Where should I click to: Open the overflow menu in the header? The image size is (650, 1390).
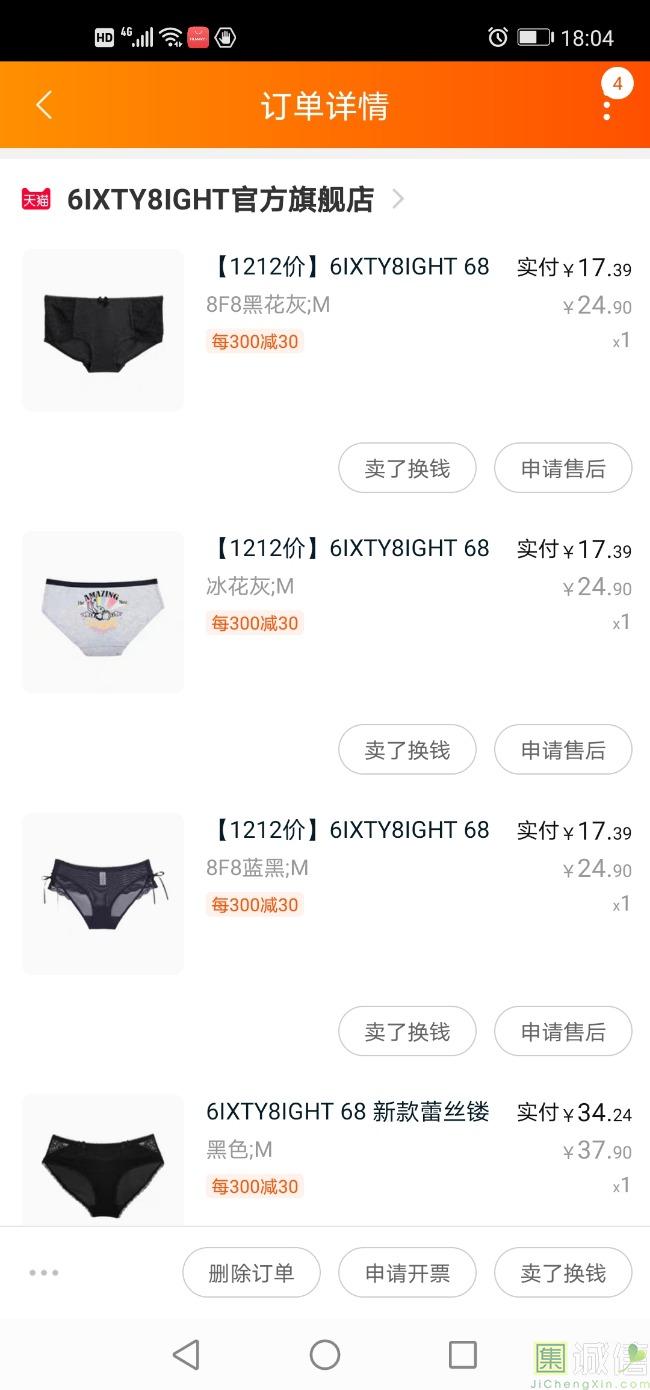pos(607,106)
